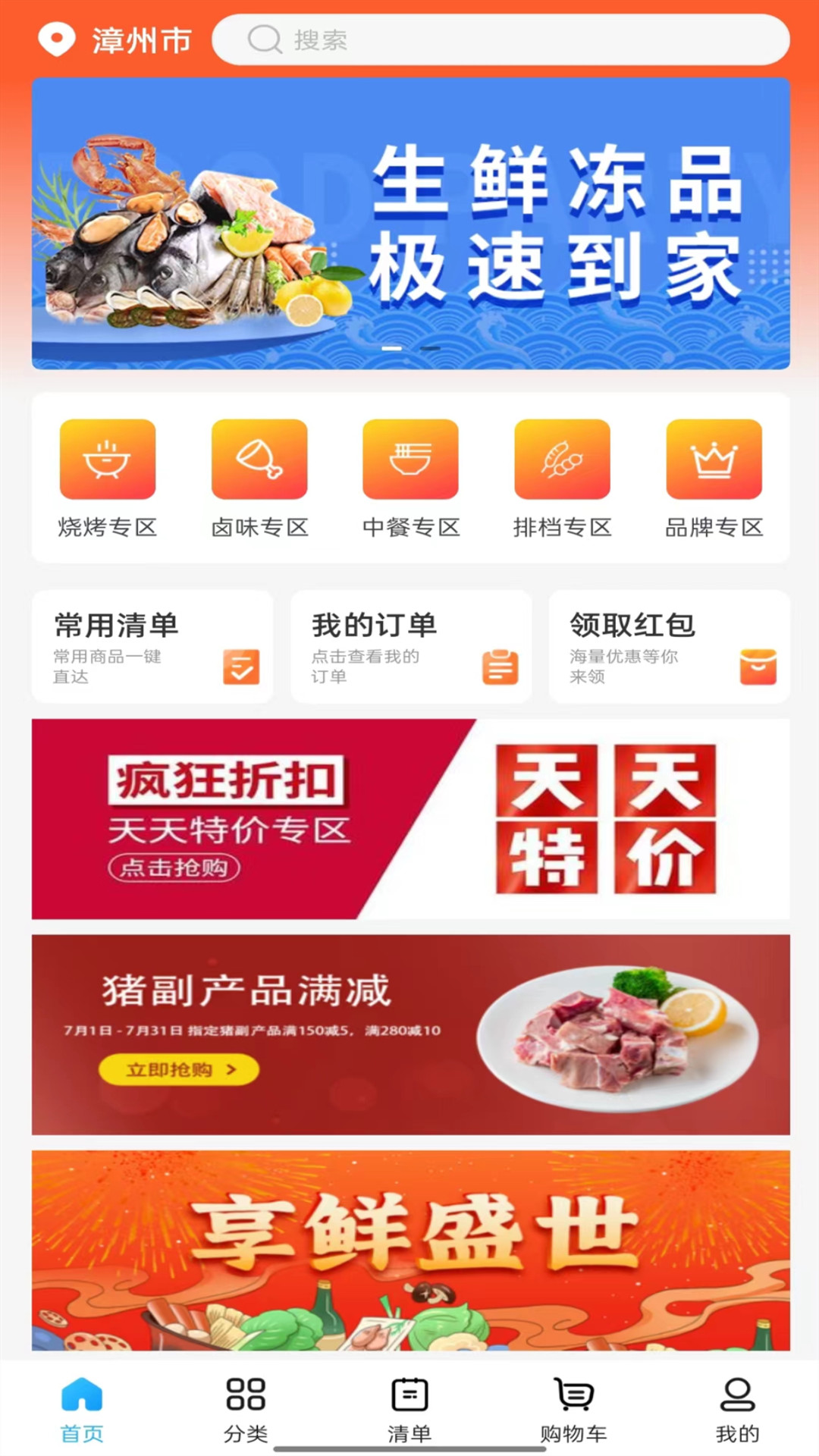The width and height of the screenshot is (819, 1456).
Task: Open the 生鲜冻品 极速到家 banner
Action: pyautogui.click(x=410, y=224)
